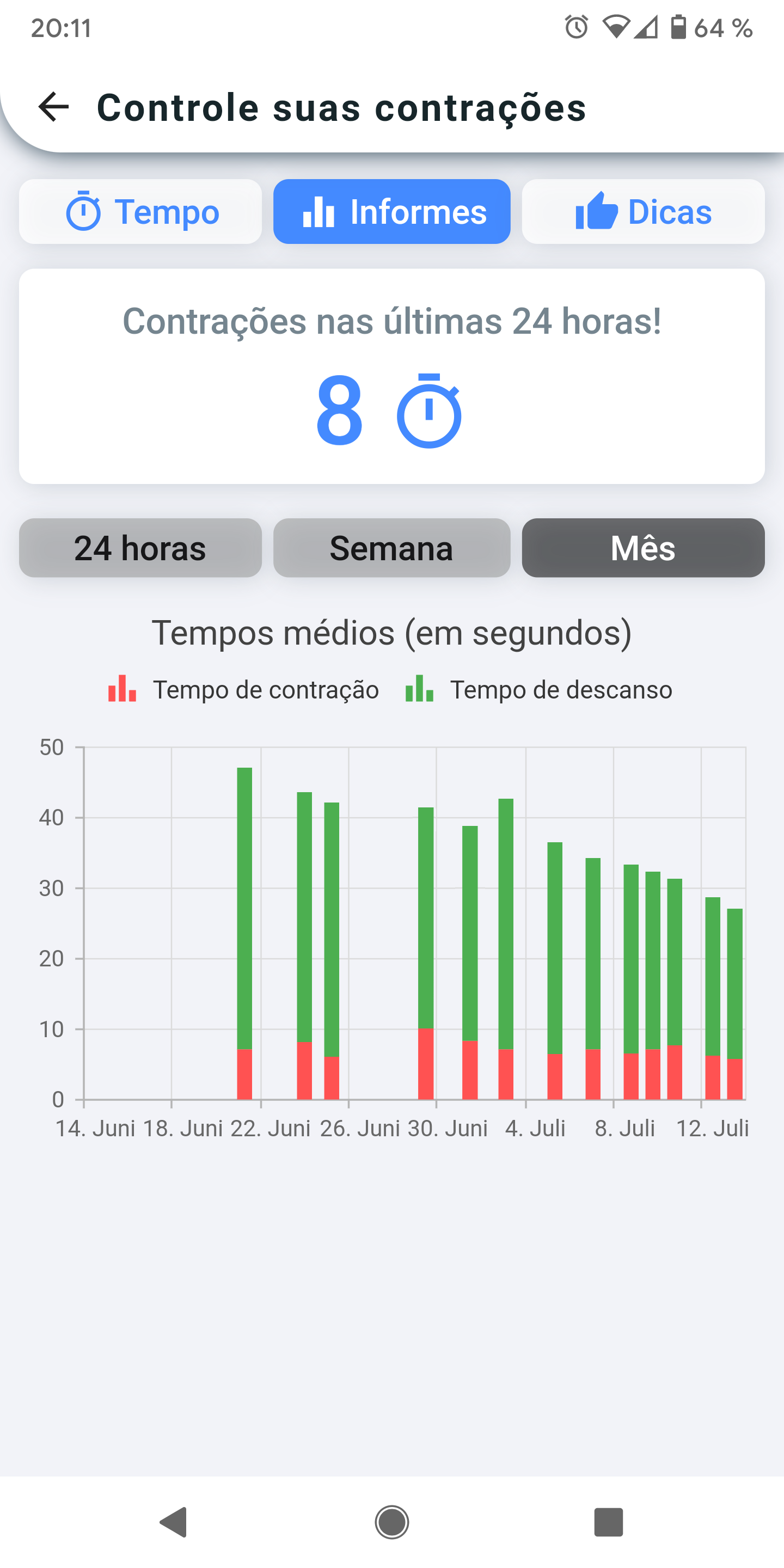Switch to the Tempo tab
Screen dimensions: 784x1568
140,211
